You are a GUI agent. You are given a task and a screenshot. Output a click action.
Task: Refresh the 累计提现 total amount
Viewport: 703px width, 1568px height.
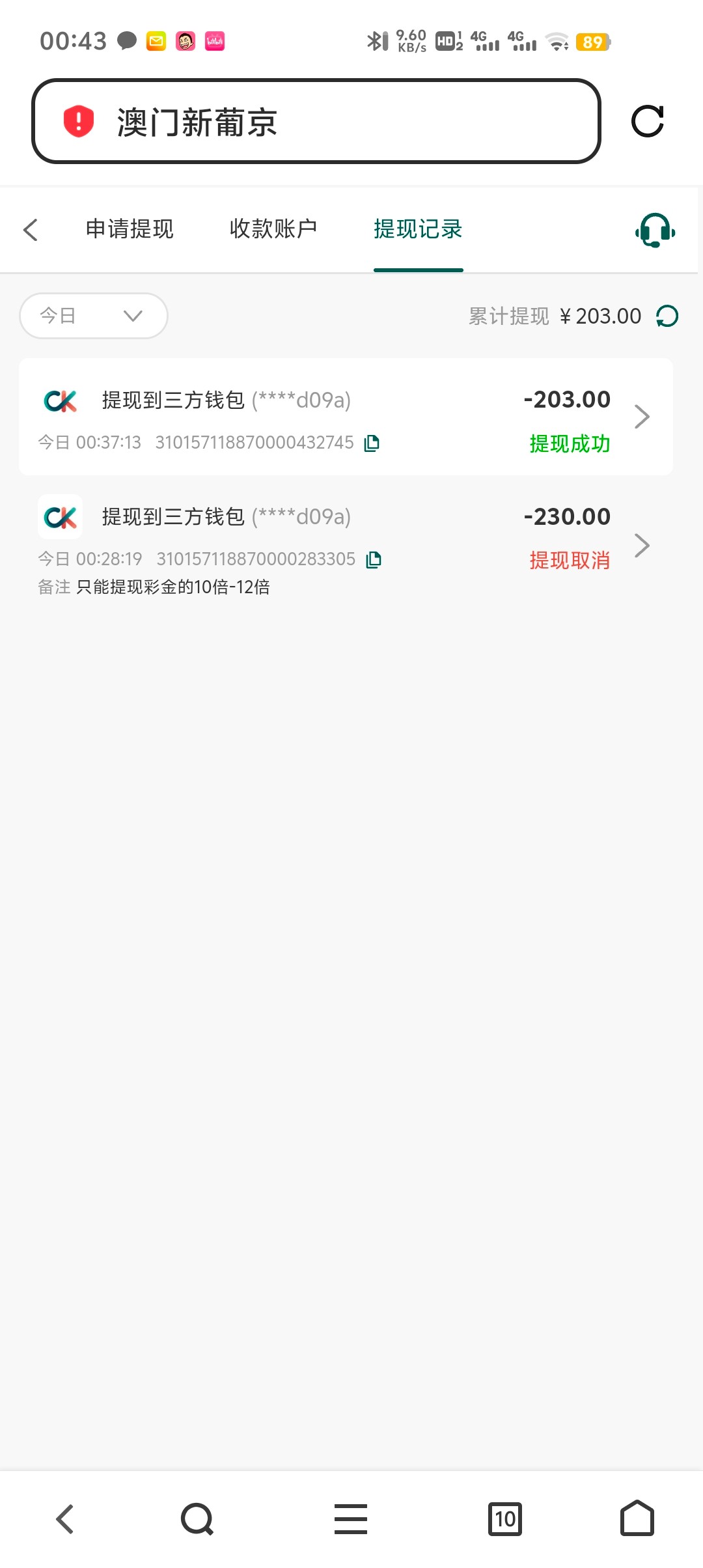[x=667, y=316]
